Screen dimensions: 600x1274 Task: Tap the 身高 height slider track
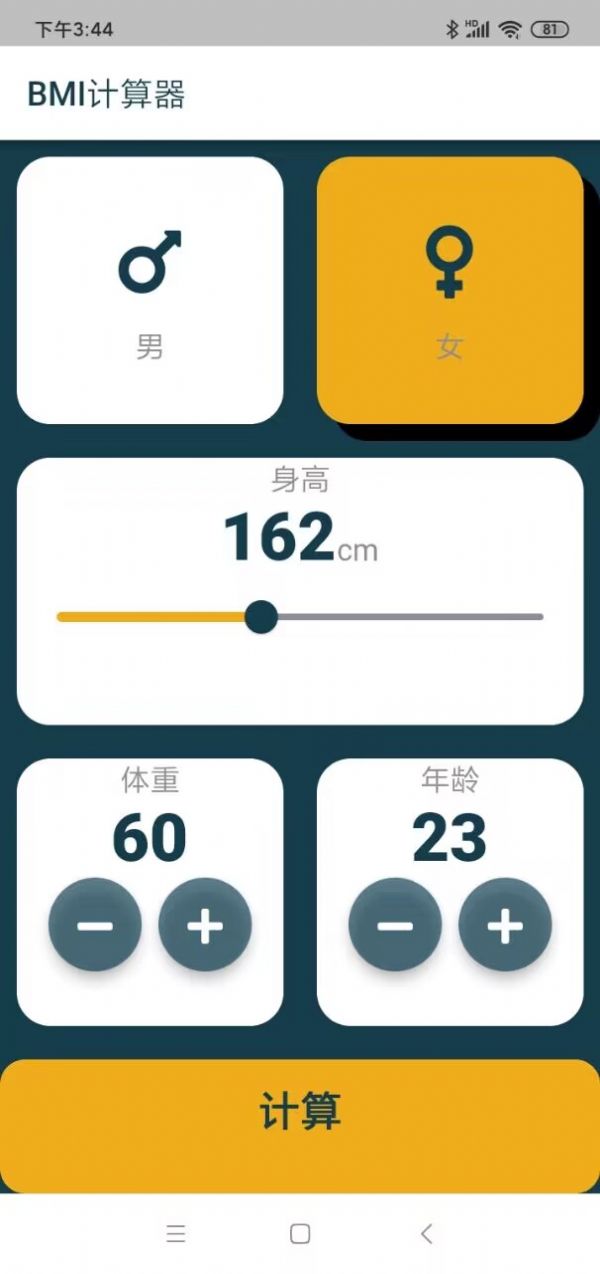coord(400,617)
